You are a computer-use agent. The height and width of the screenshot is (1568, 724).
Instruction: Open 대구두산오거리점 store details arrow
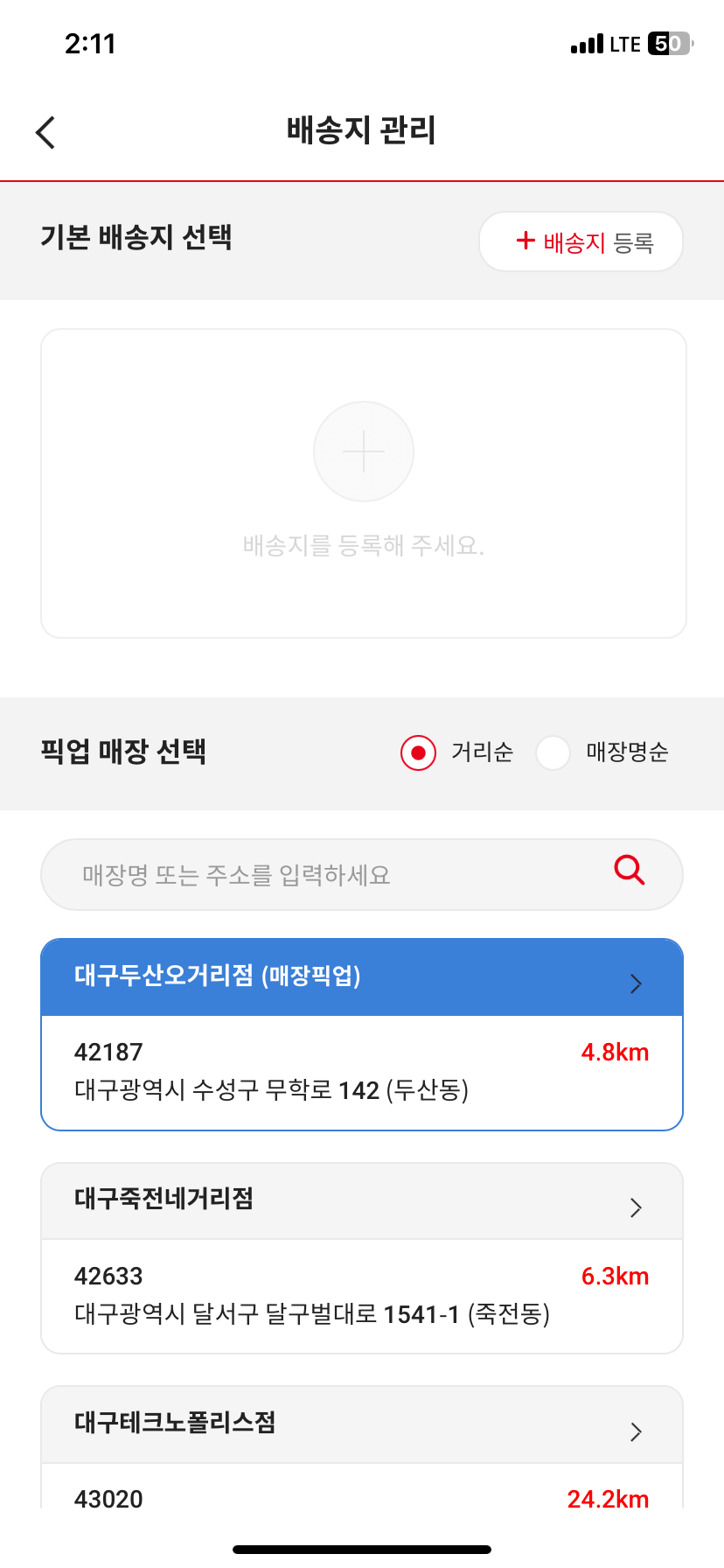click(x=636, y=983)
